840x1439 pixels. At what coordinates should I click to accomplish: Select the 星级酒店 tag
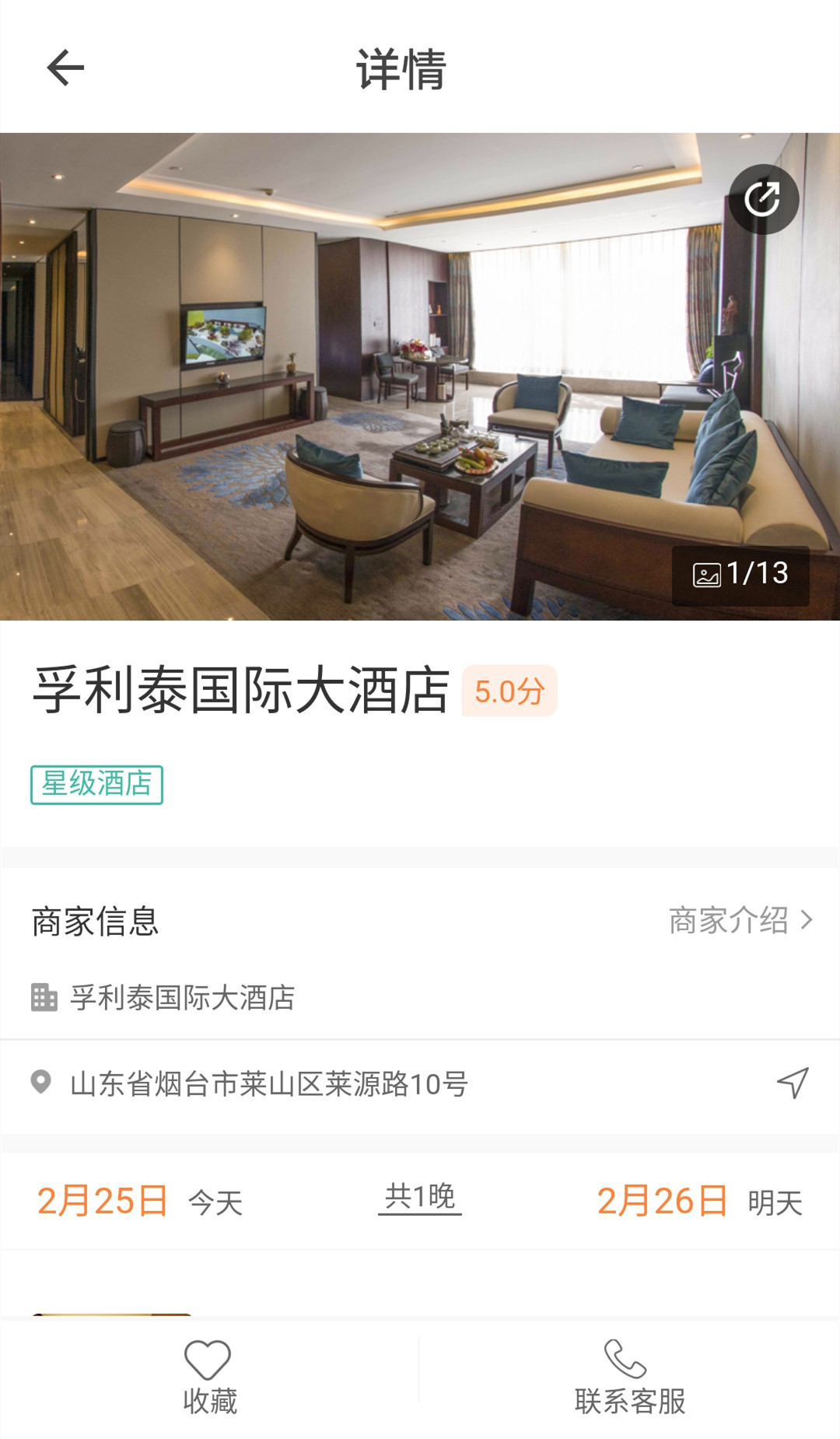click(95, 786)
